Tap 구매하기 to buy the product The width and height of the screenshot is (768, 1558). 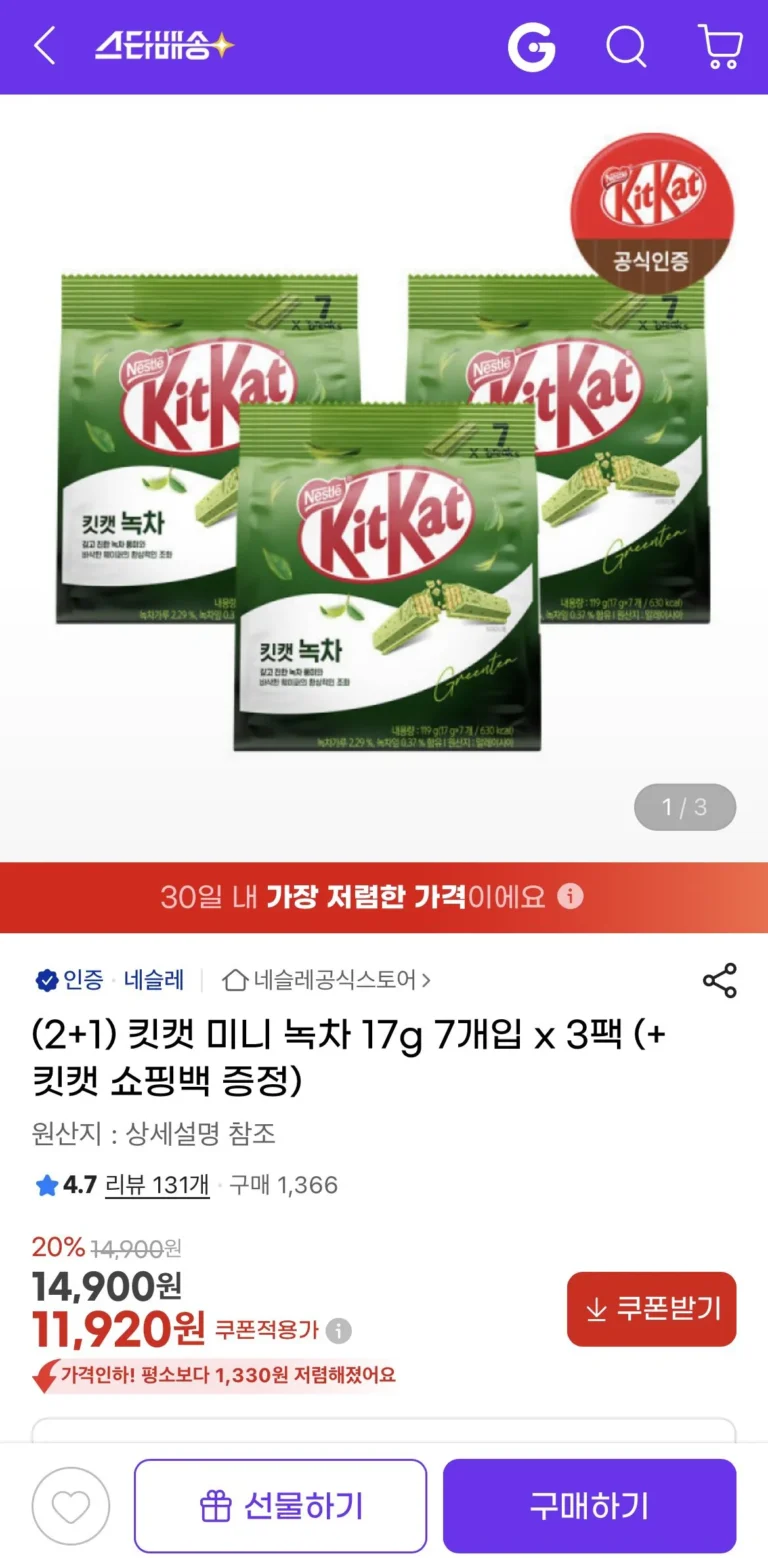click(589, 1506)
